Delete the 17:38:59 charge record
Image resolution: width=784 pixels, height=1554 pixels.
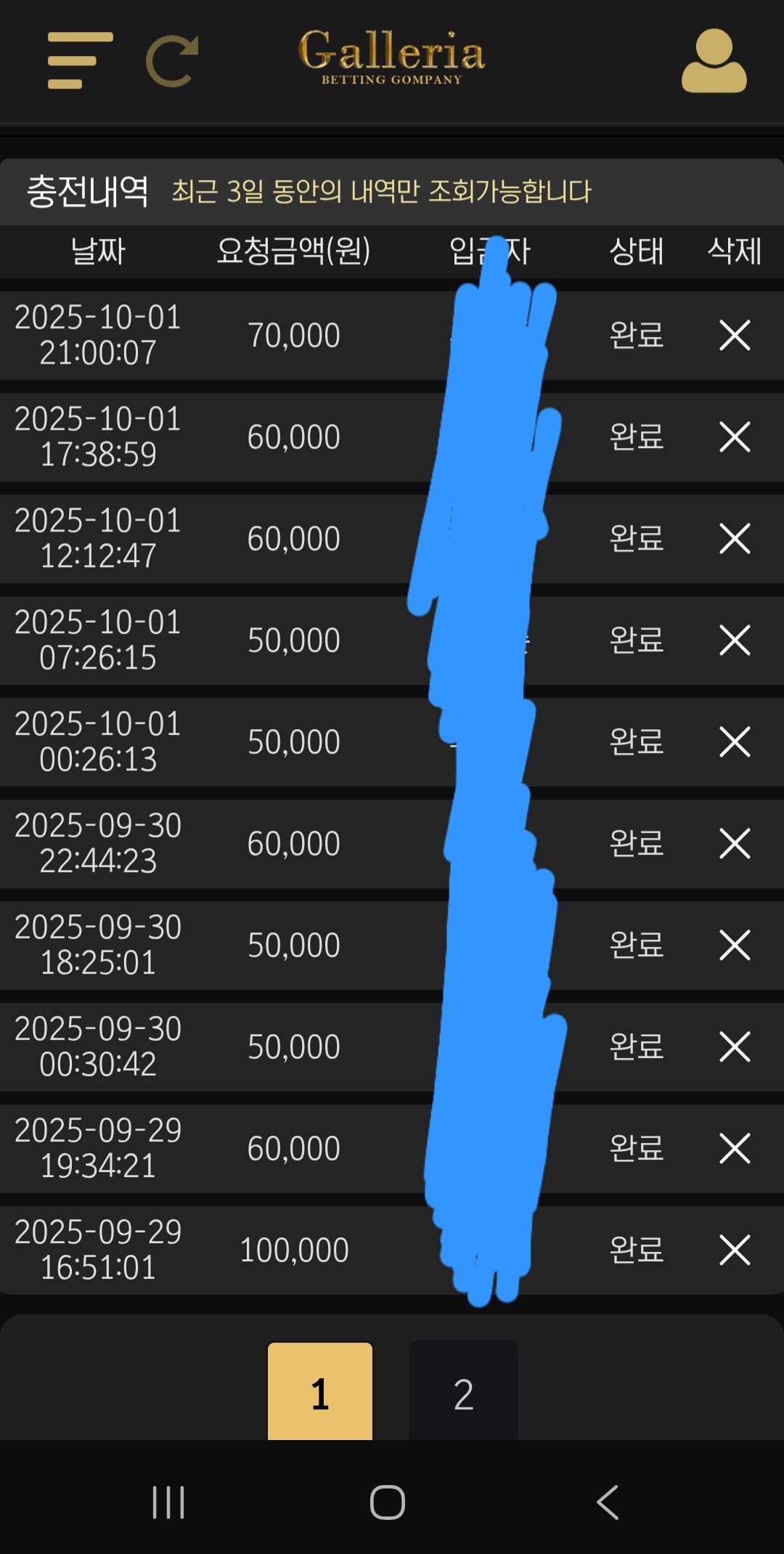(x=735, y=437)
